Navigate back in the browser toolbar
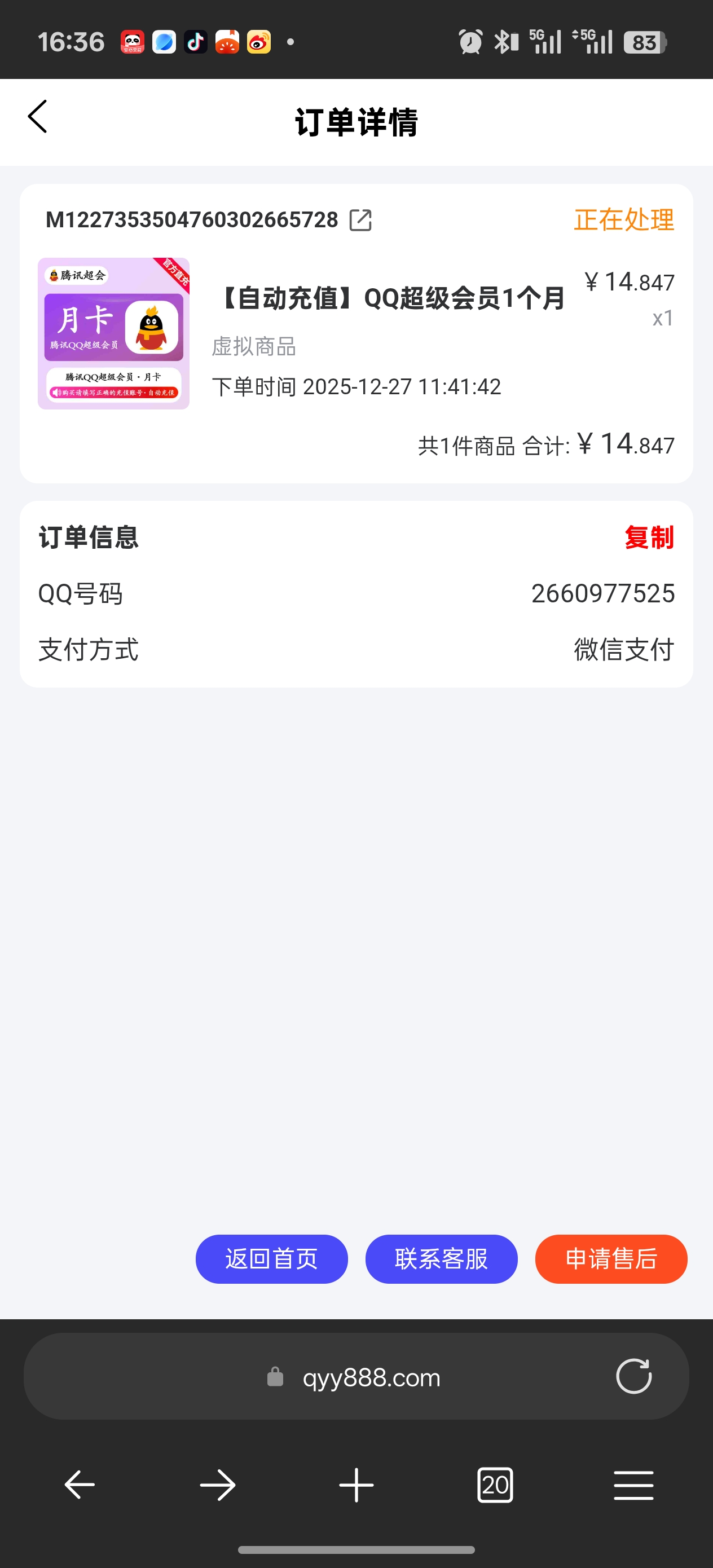The width and height of the screenshot is (713, 1568). point(80,1485)
